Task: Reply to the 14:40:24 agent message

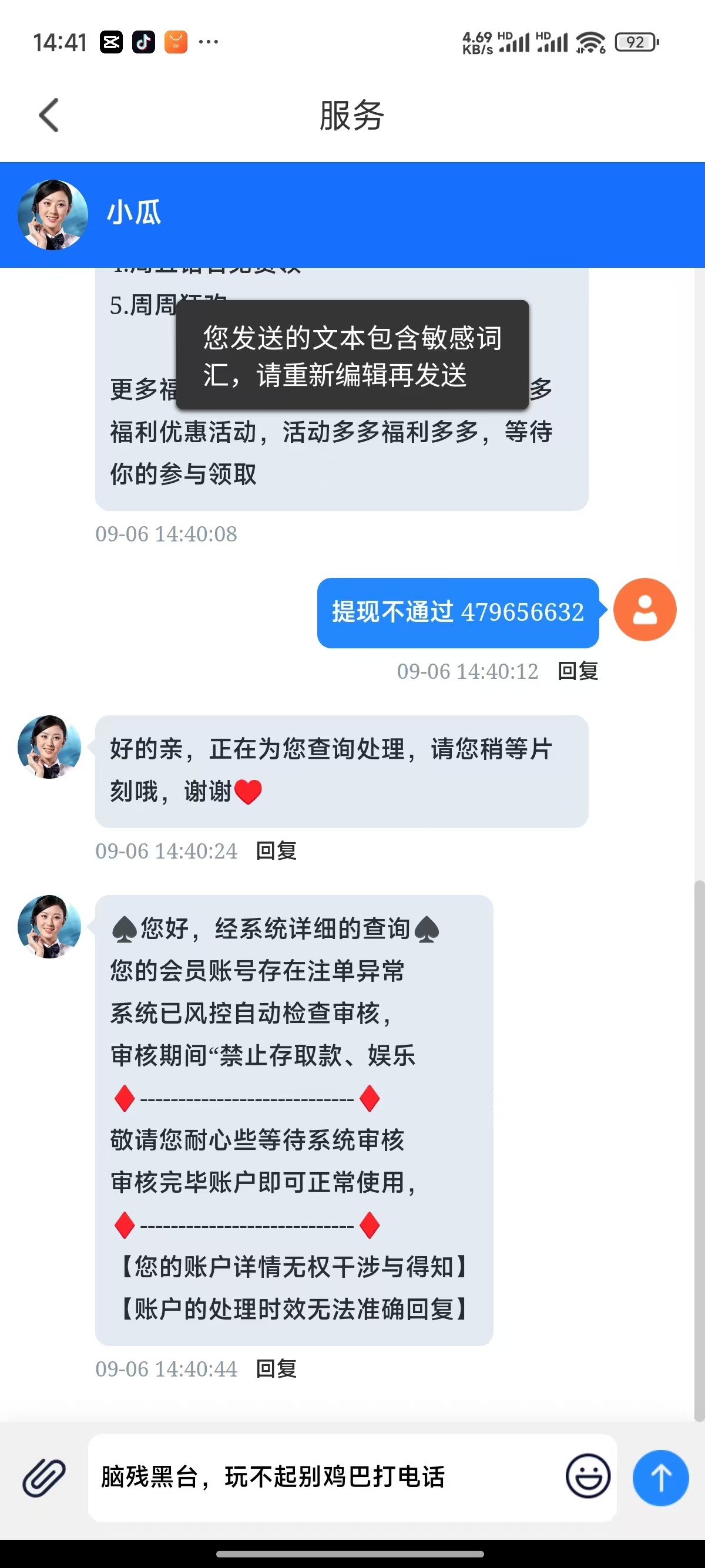Action: (x=276, y=851)
